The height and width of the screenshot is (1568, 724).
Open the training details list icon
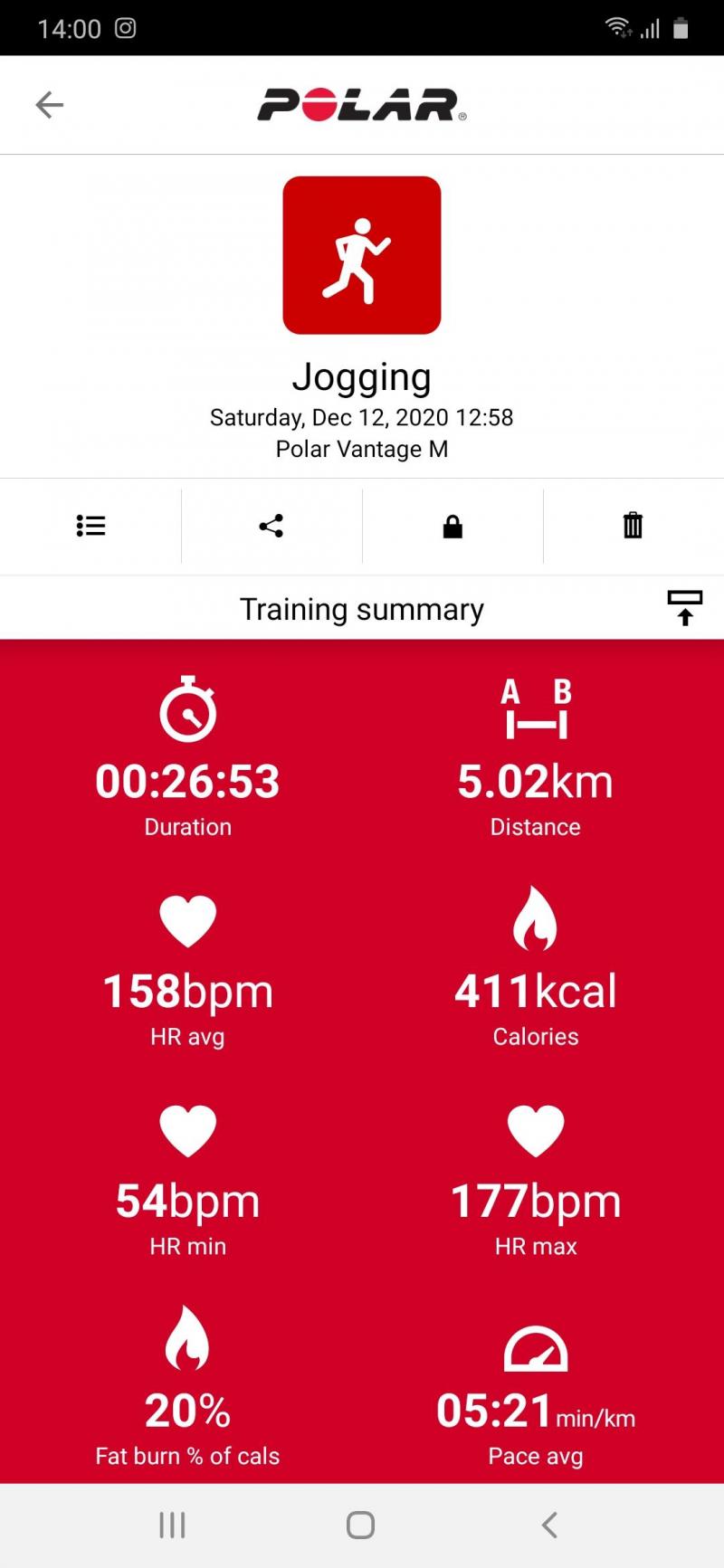[x=90, y=526]
